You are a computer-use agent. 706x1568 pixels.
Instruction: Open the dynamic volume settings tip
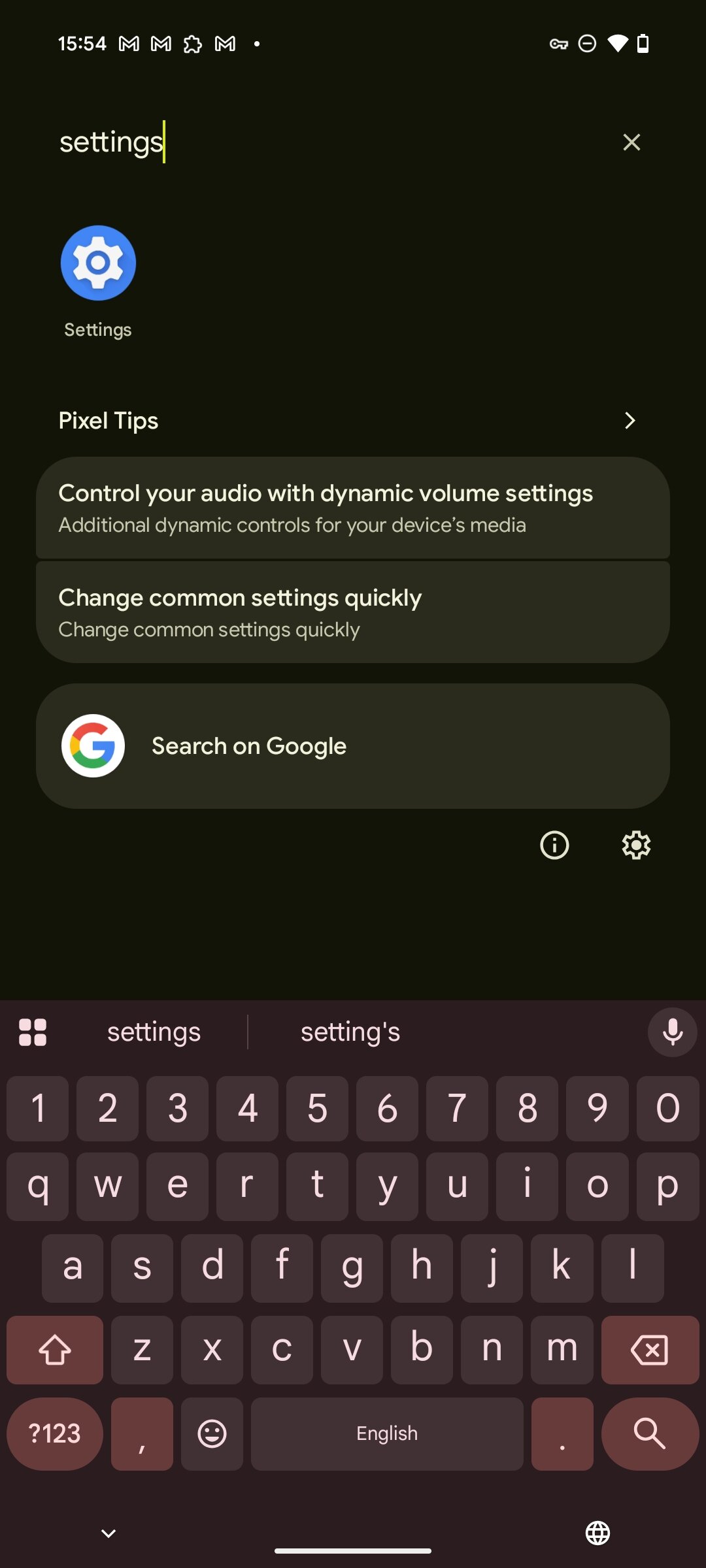point(353,508)
